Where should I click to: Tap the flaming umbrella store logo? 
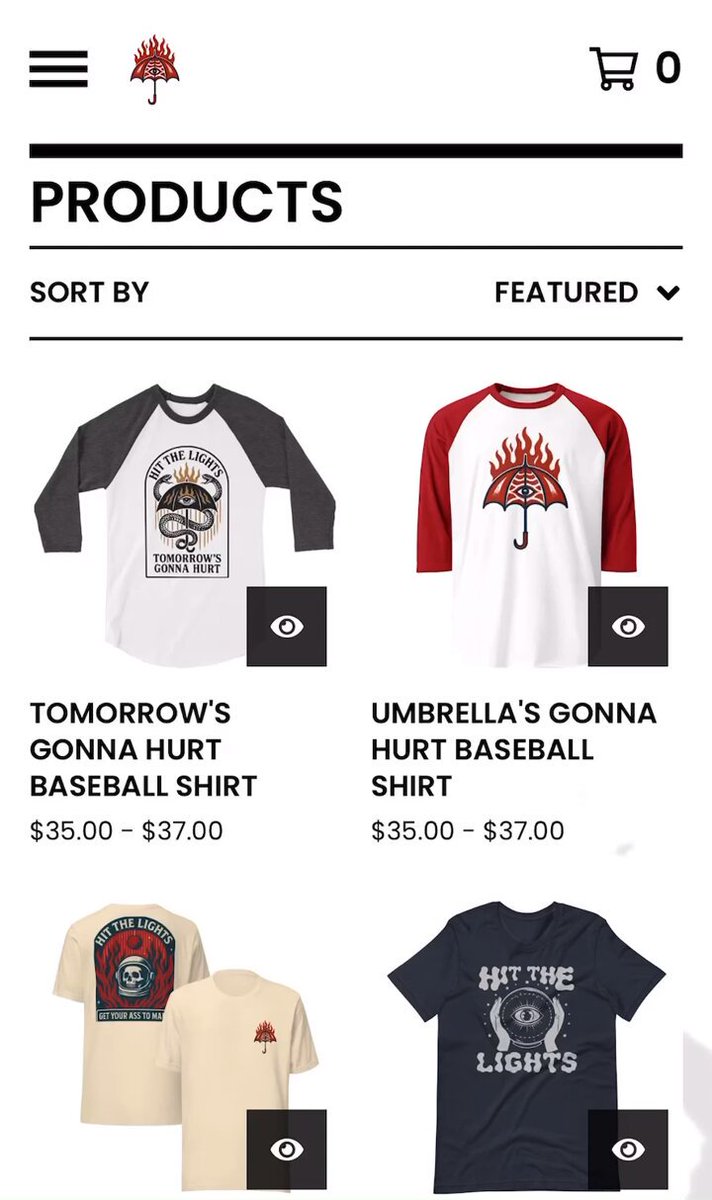coord(155,69)
